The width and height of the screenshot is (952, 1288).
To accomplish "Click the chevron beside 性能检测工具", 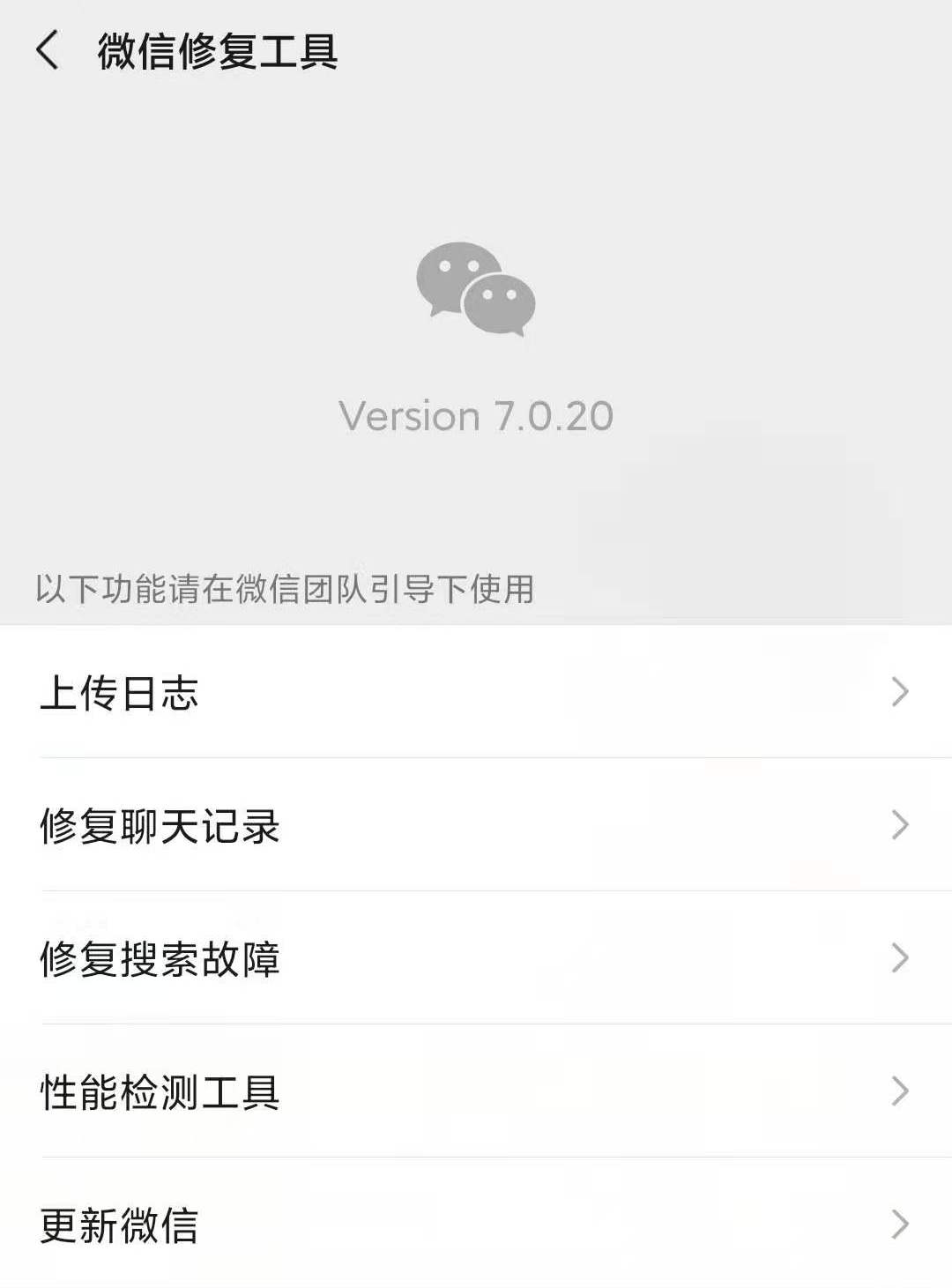I will point(900,1090).
